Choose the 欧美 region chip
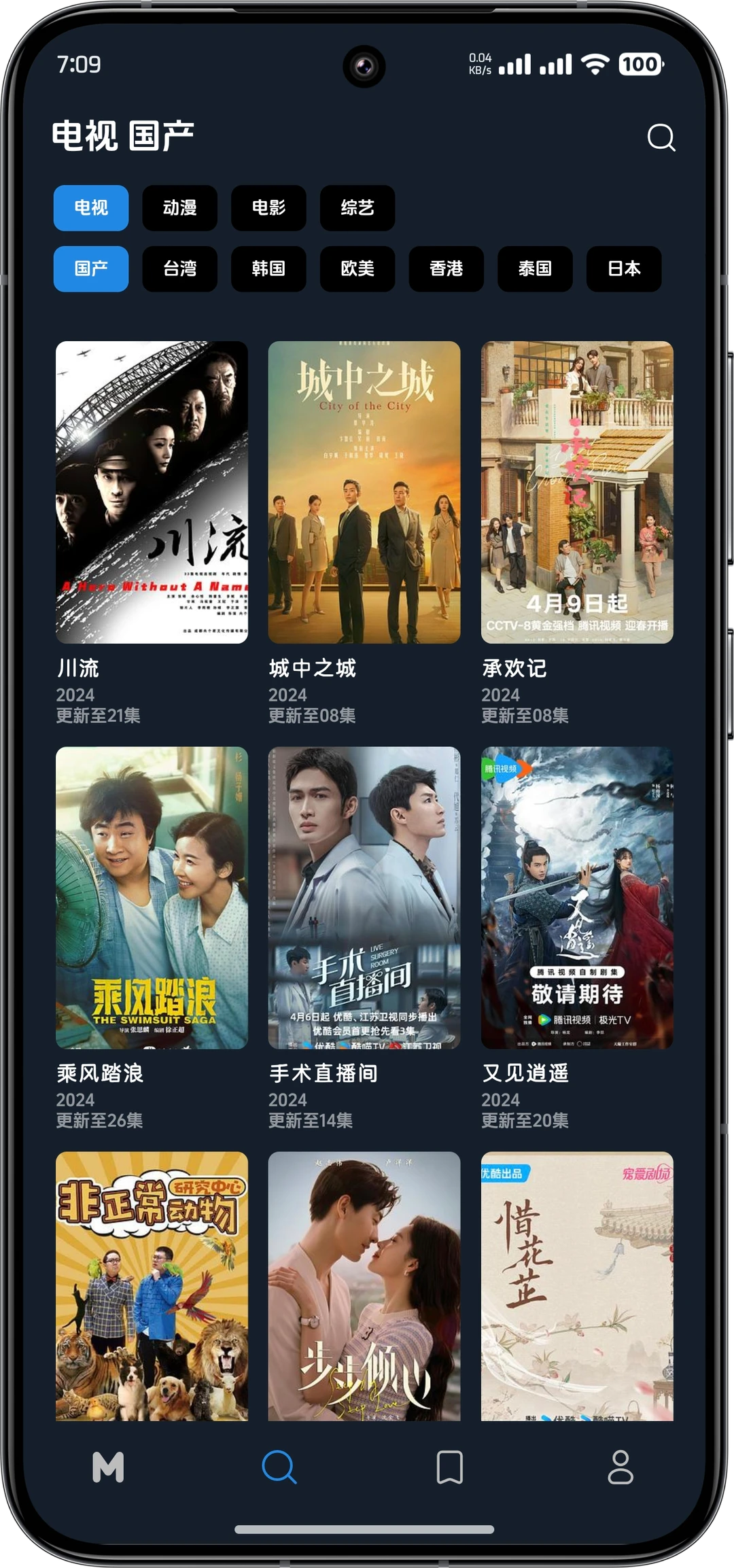 357,269
